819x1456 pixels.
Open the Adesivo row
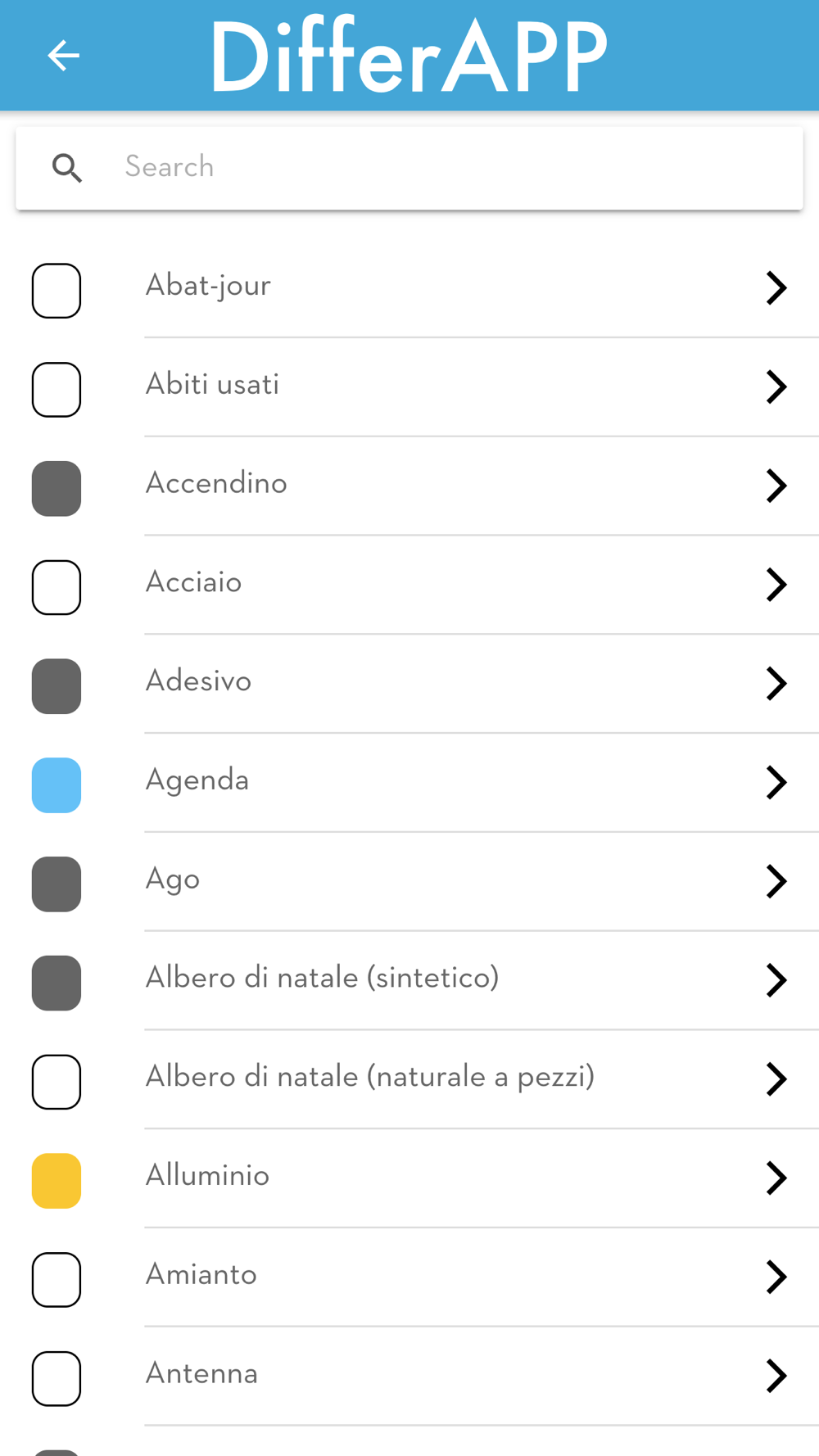pyautogui.click(x=409, y=684)
